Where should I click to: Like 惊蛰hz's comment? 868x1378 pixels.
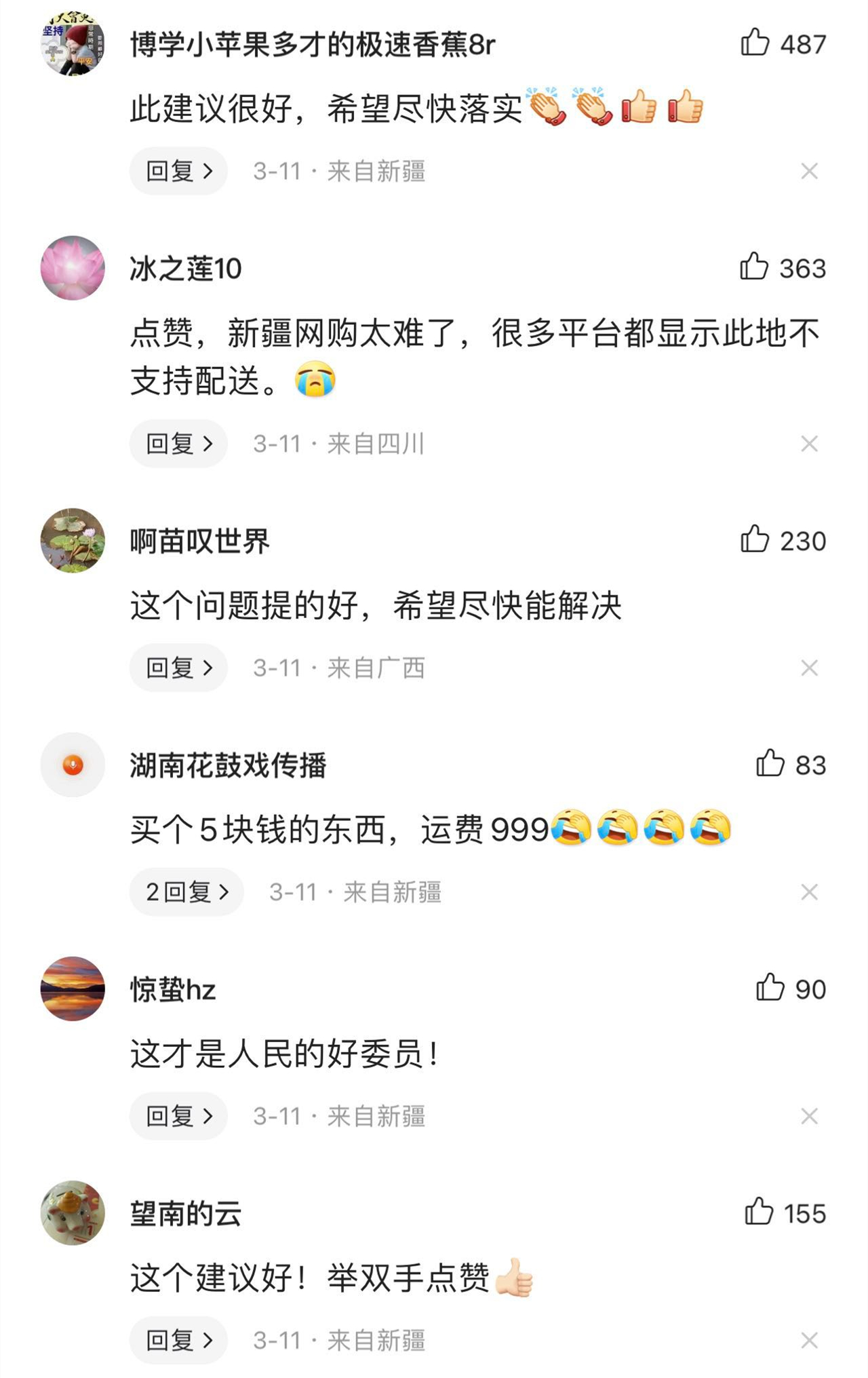pyautogui.click(x=770, y=988)
